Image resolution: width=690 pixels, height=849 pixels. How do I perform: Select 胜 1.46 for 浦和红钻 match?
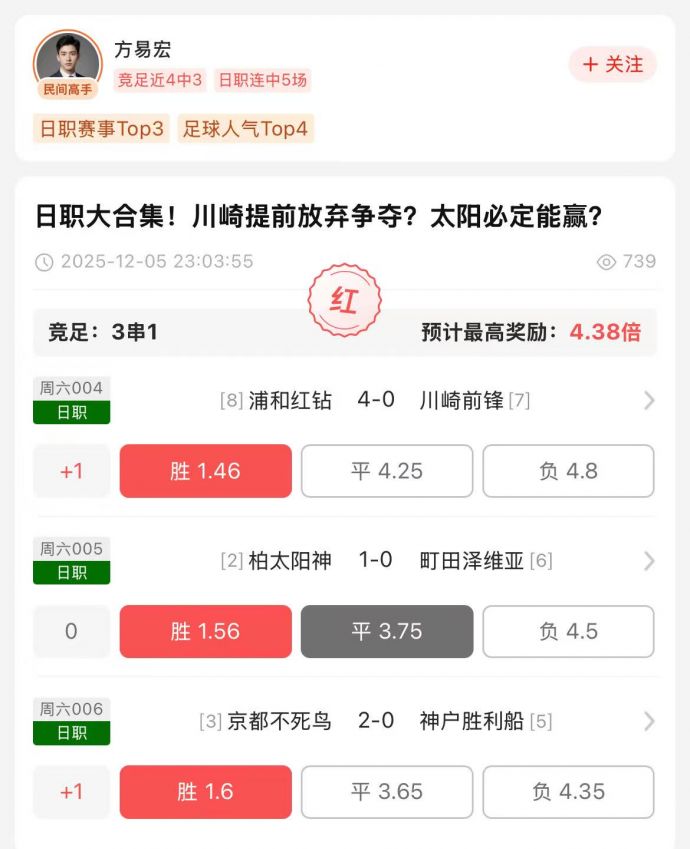pos(205,471)
